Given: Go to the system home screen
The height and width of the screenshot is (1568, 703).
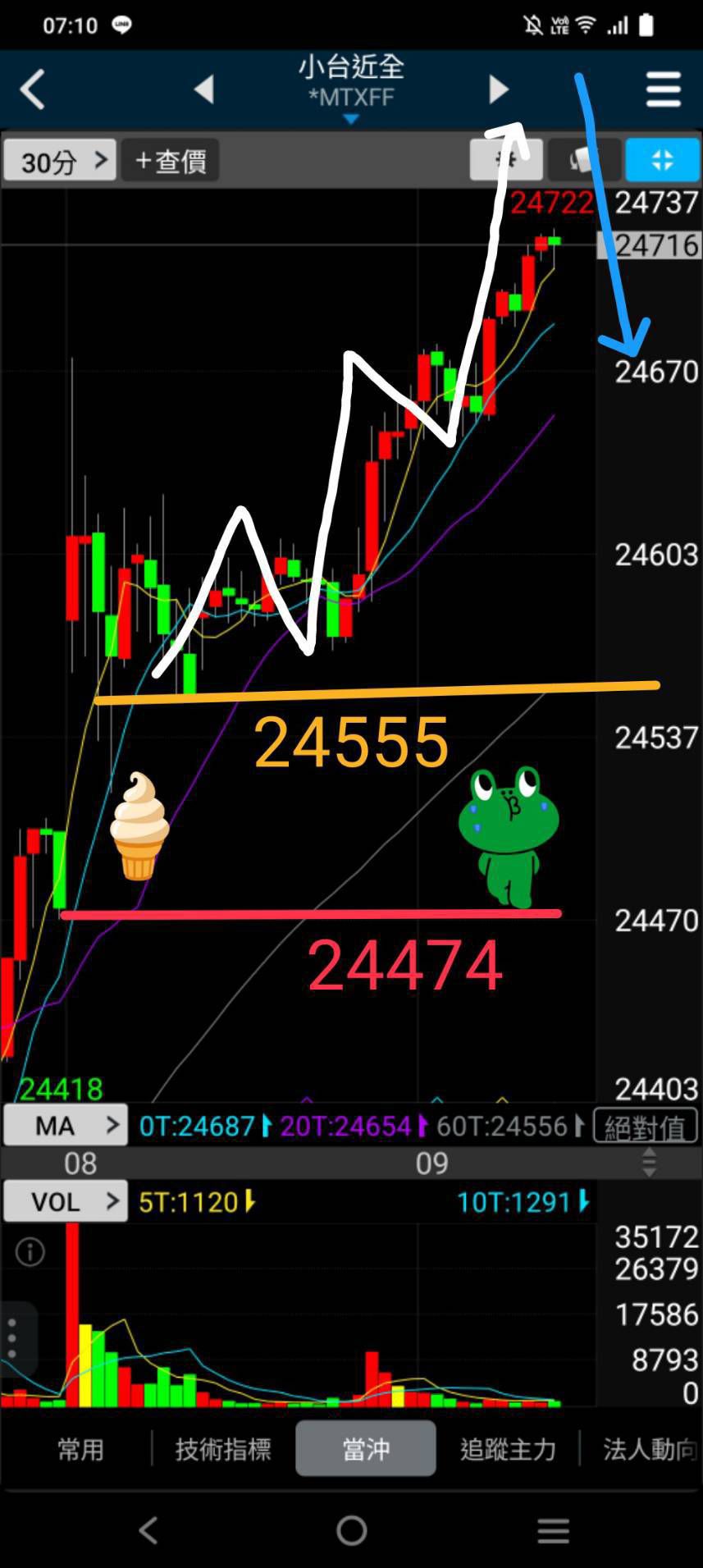Looking at the screenshot, I should [x=351, y=1530].
